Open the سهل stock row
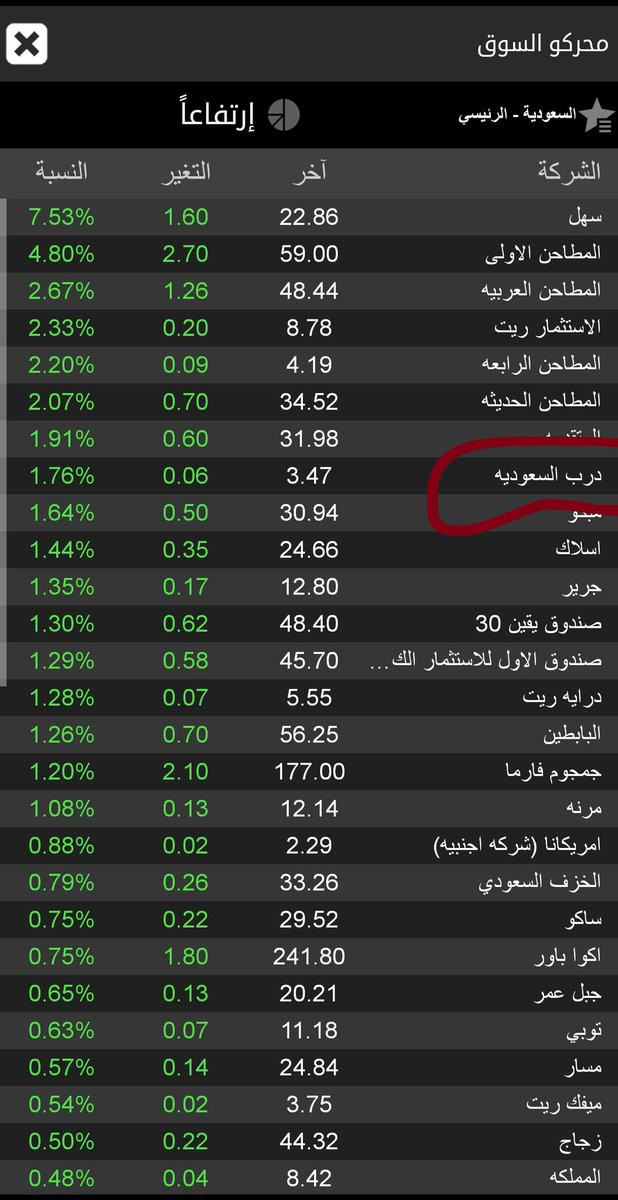 coord(309,217)
